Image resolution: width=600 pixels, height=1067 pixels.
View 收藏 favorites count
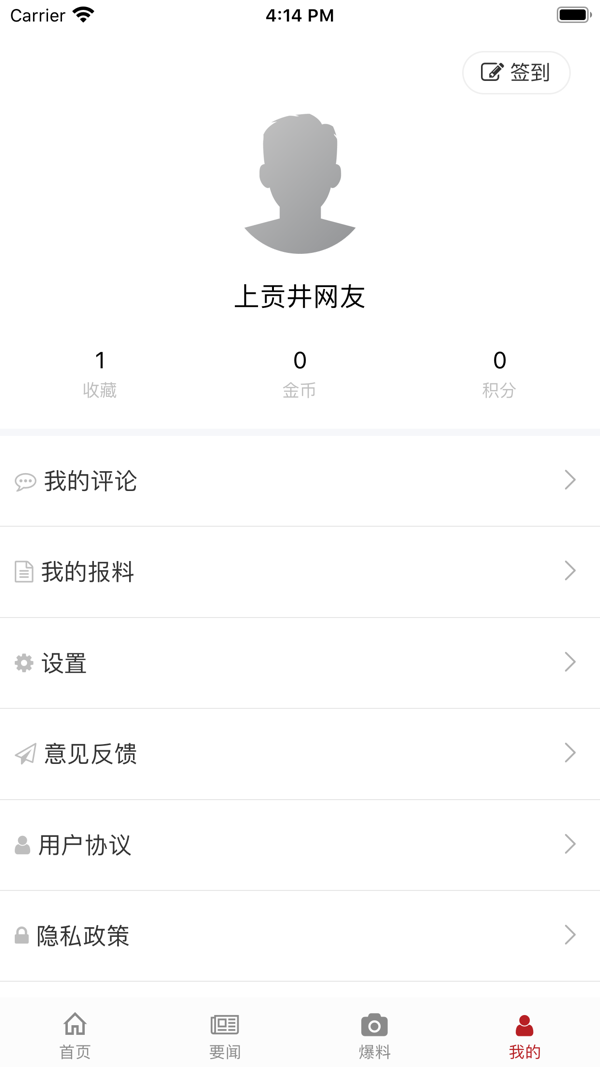(x=100, y=373)
